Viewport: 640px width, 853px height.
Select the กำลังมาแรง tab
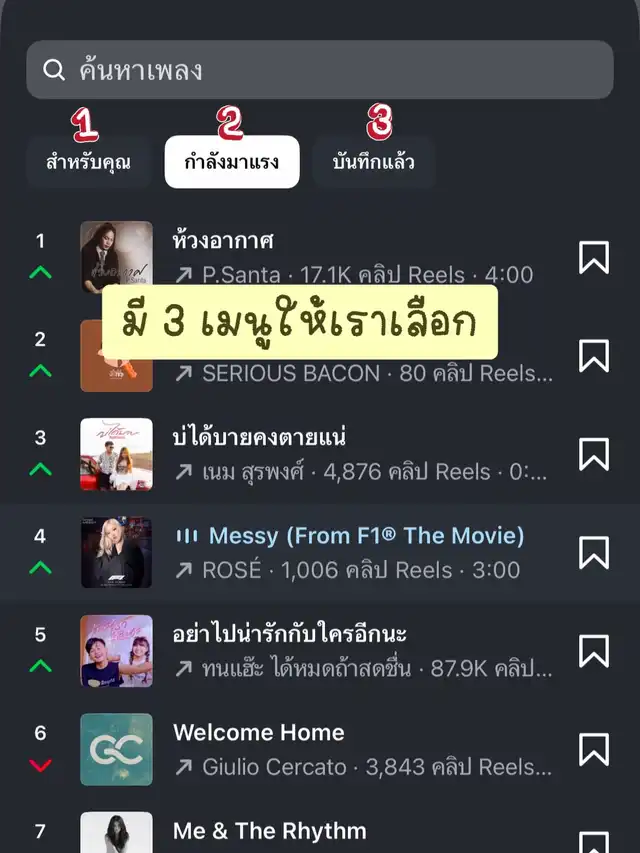(232, 162)
